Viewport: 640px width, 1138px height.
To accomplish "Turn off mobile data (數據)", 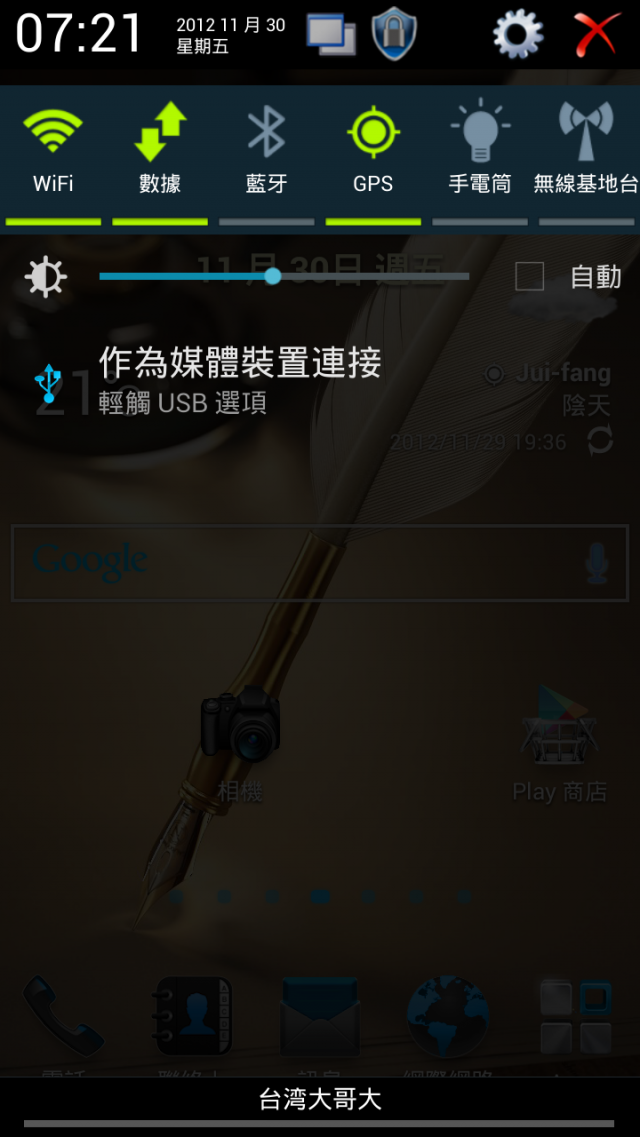I will pos(160,151).
